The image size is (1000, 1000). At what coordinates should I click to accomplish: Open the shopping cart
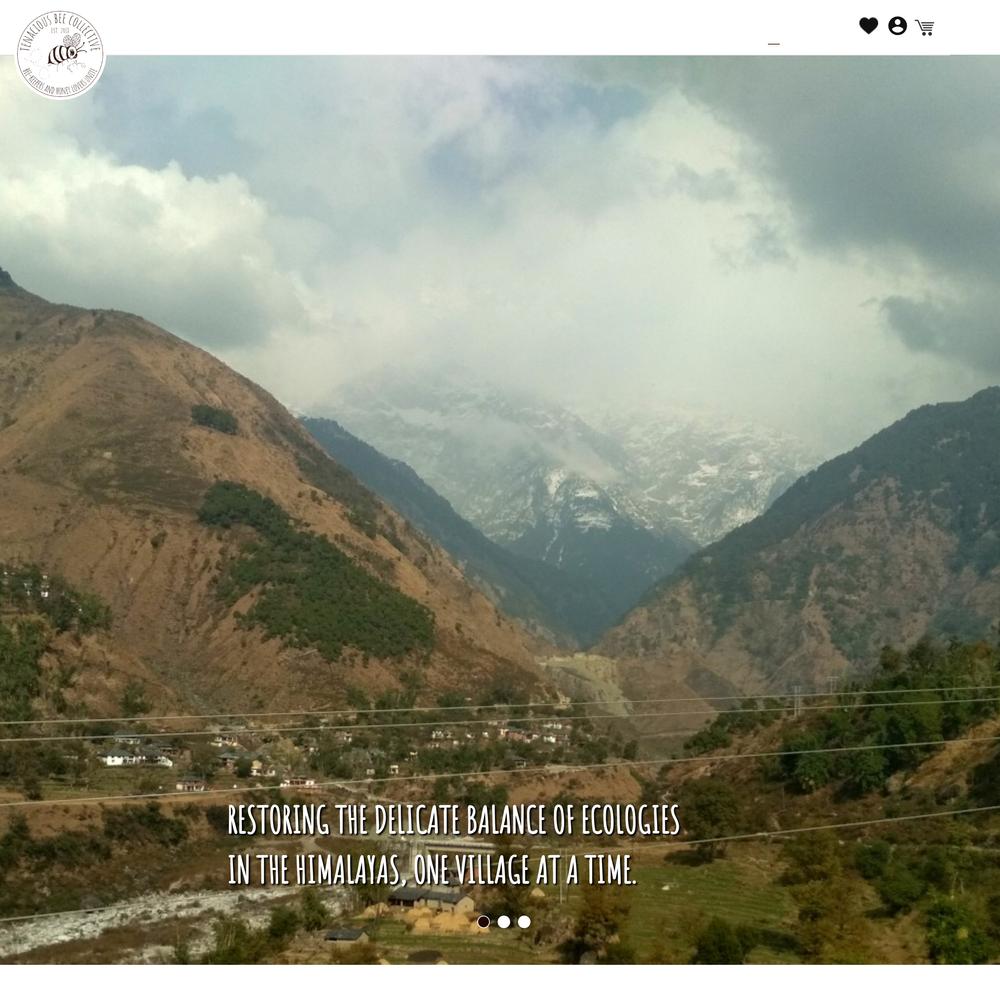[925, 28]
